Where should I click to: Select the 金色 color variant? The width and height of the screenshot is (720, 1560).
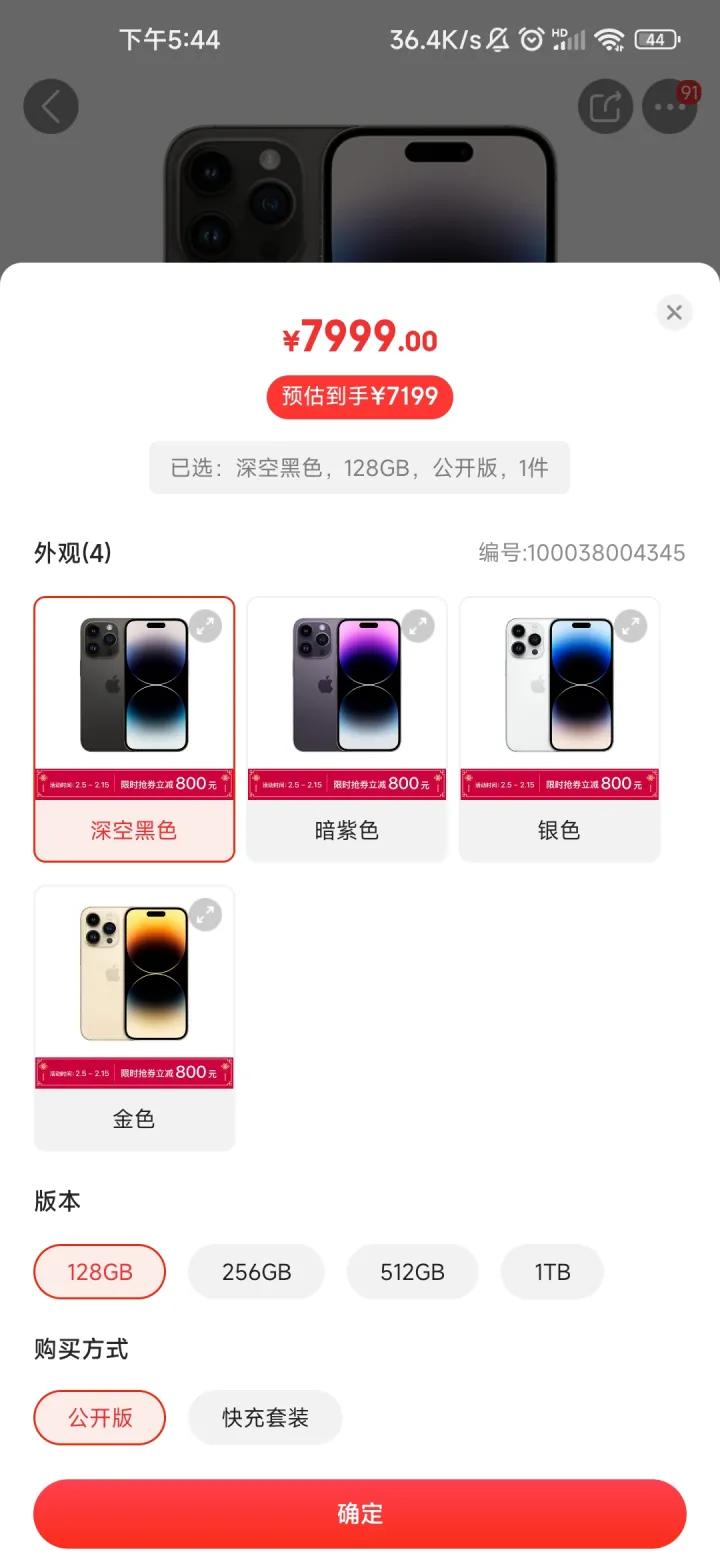(x=134, y=1119)
